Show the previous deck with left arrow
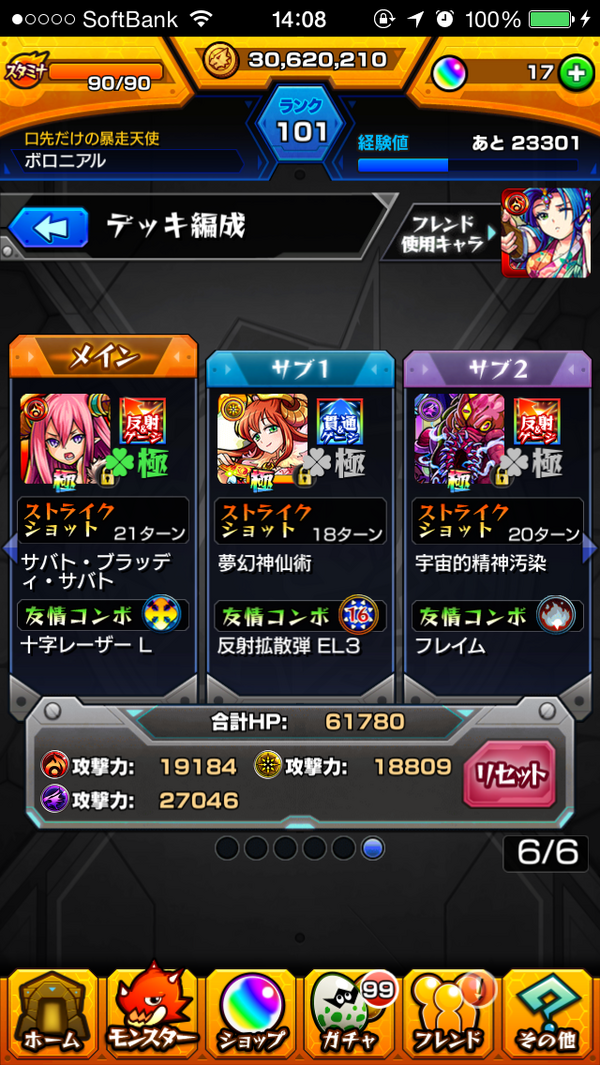Image resolution: width=600 pixels, height=1065 pixels. pyautogui.click(x=9, y=548)
